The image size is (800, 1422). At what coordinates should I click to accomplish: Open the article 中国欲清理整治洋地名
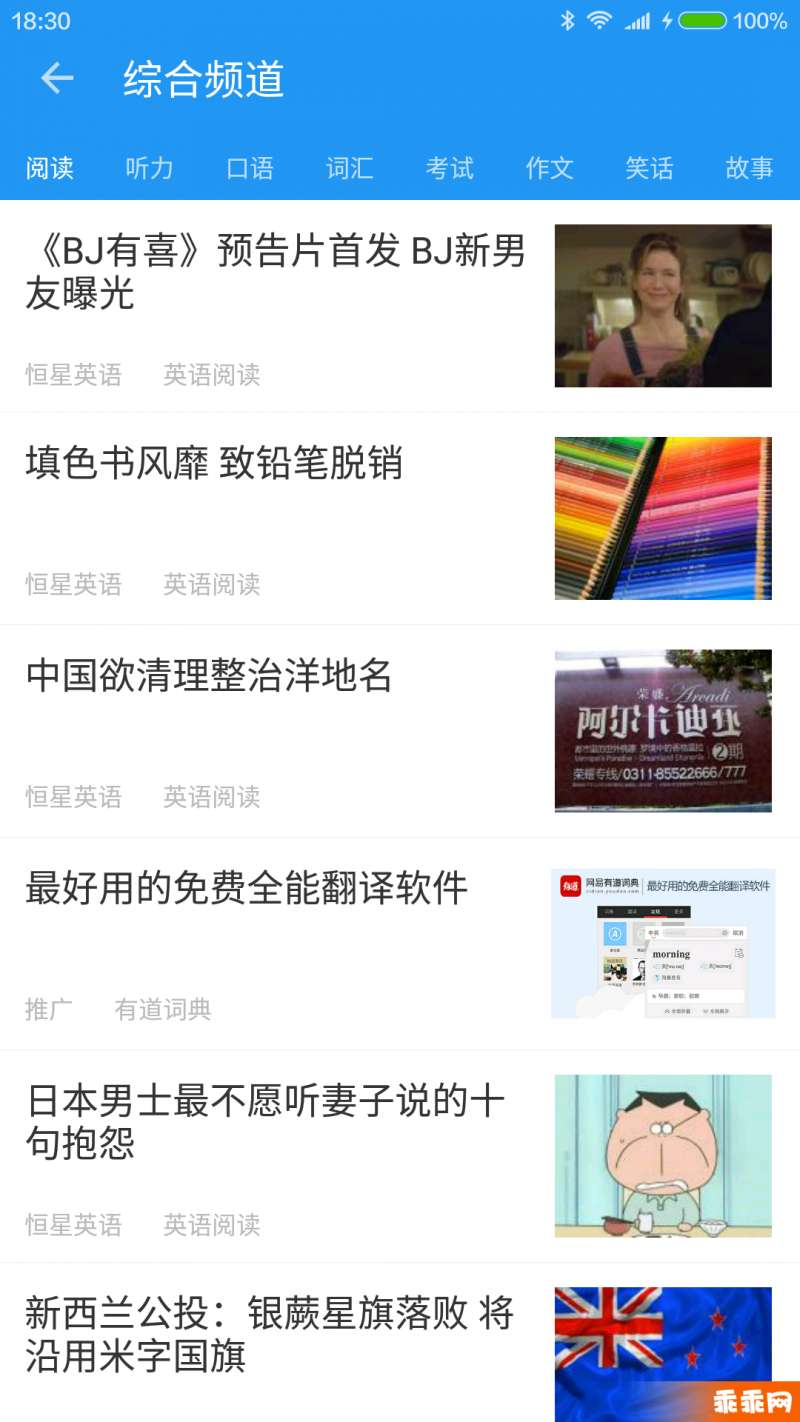click(x=209, y=677)
